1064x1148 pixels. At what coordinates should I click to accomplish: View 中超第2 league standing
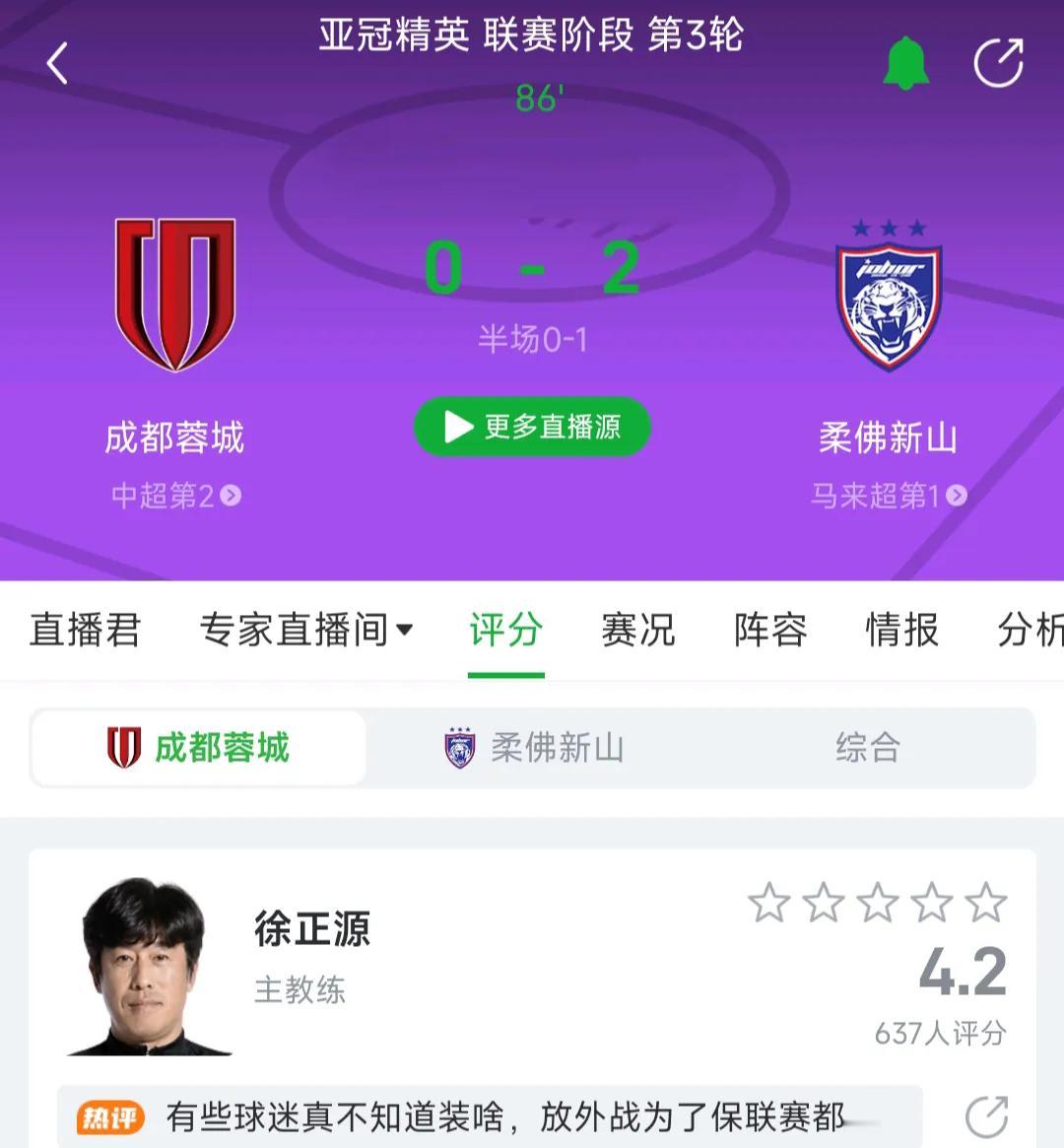(x=175, y=495)
